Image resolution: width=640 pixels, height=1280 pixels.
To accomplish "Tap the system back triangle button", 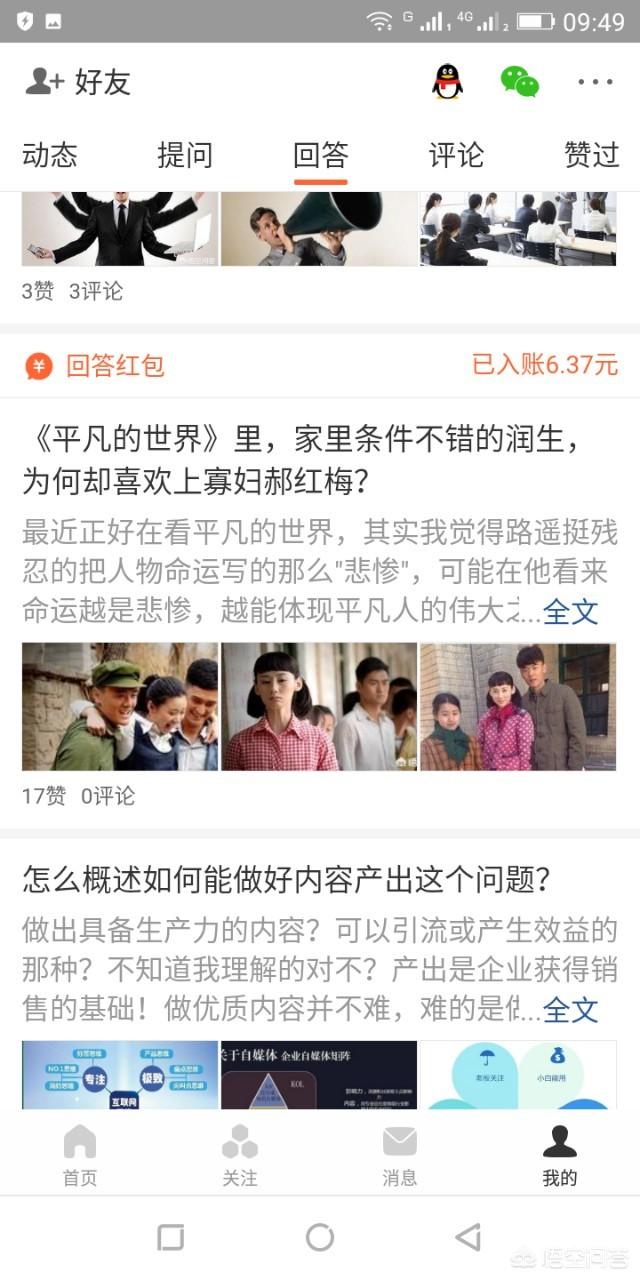I will [x=468, y=1237].
